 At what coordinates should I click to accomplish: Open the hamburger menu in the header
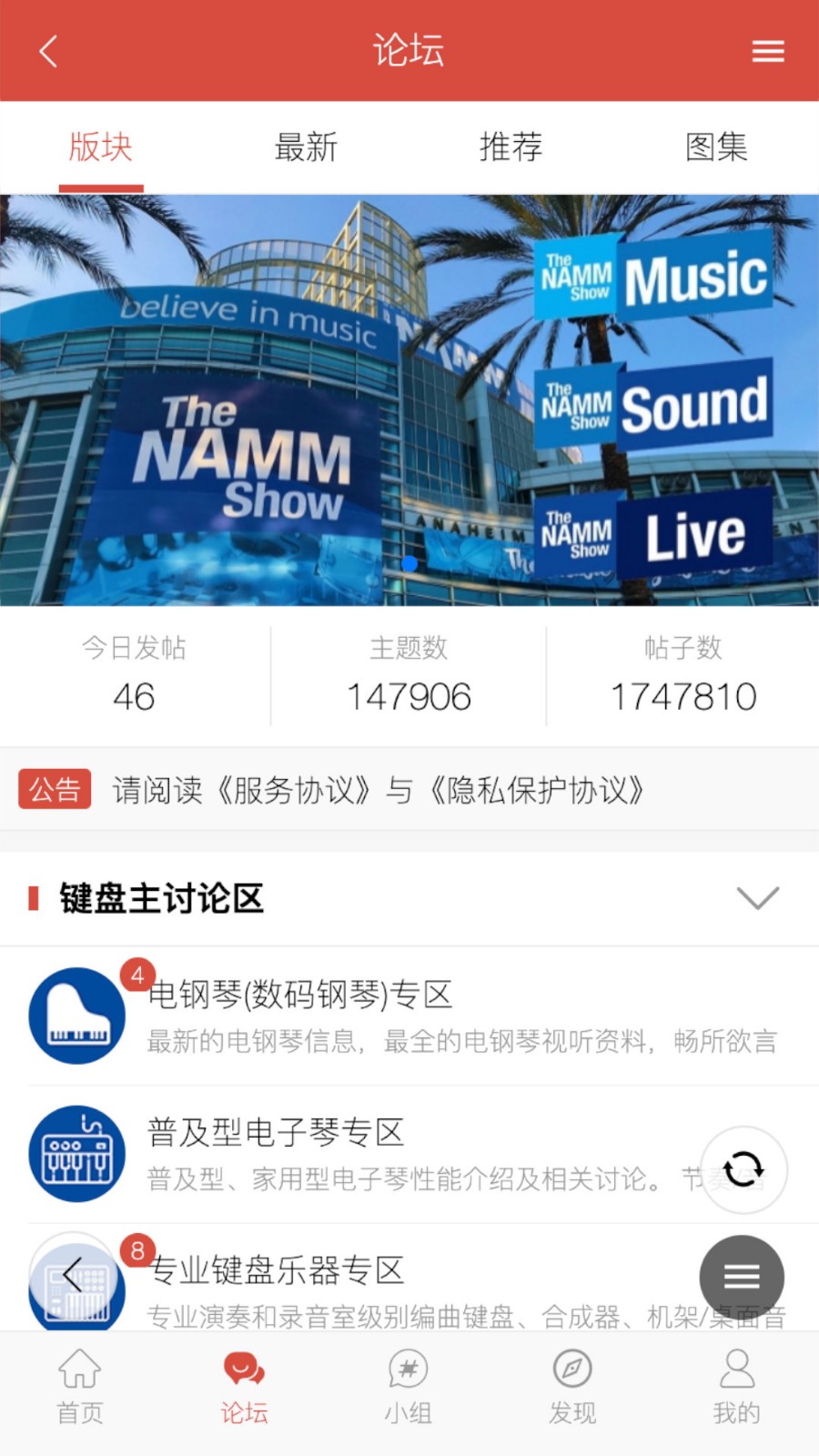coord(767,51)
